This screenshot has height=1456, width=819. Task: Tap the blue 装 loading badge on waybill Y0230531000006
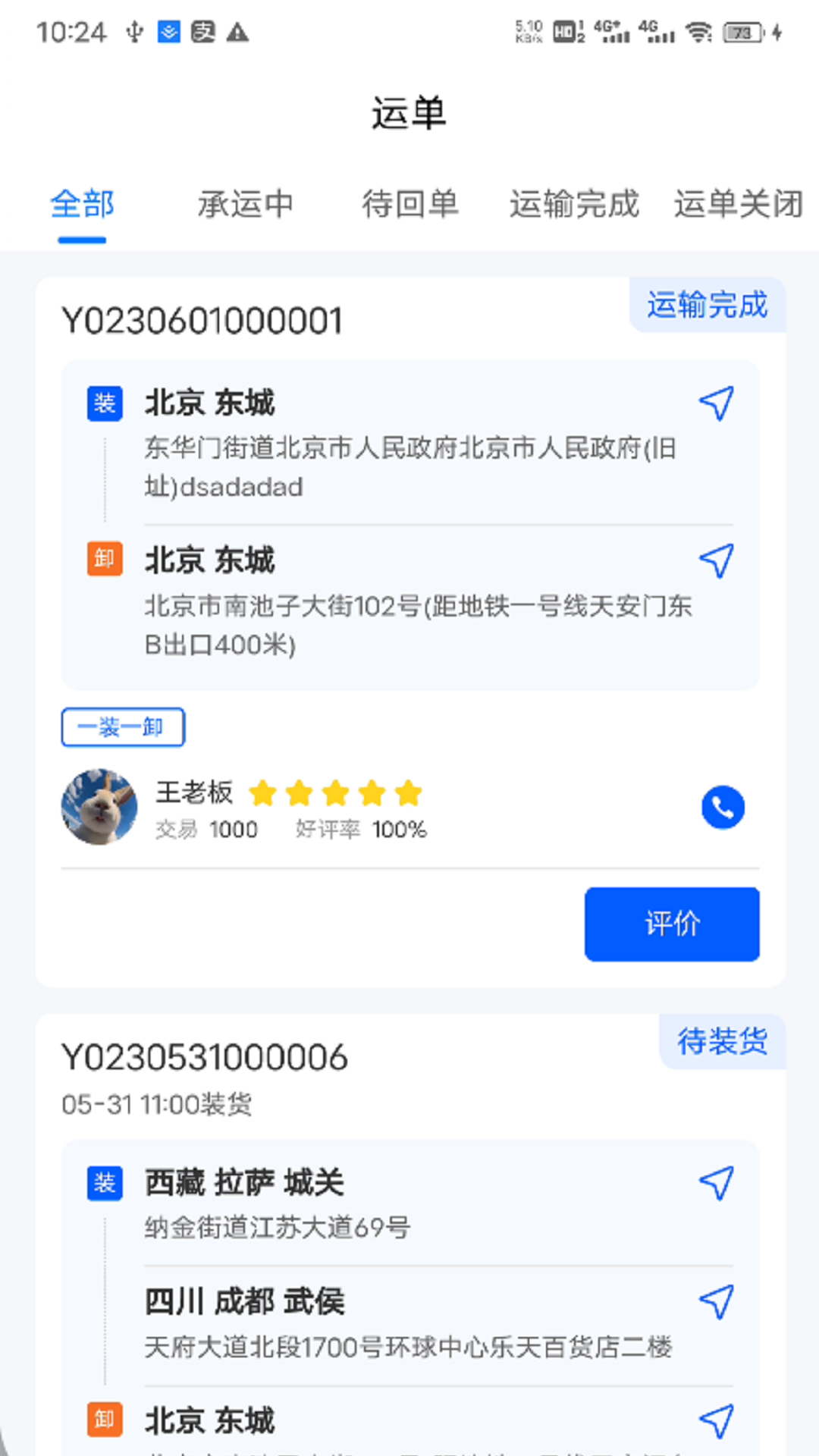pyautogui.click(x=105, y=1181)
